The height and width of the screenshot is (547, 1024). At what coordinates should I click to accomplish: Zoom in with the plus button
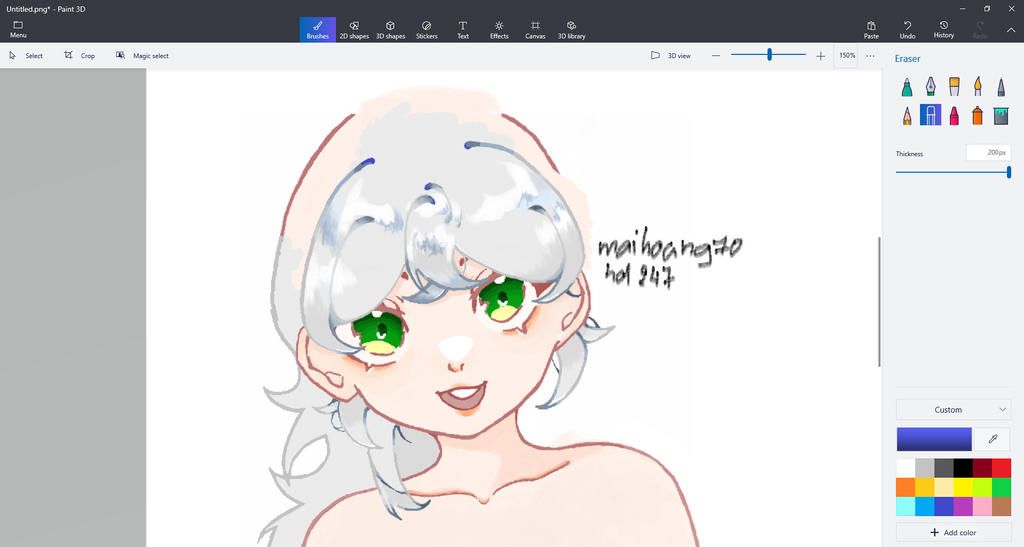821,56
